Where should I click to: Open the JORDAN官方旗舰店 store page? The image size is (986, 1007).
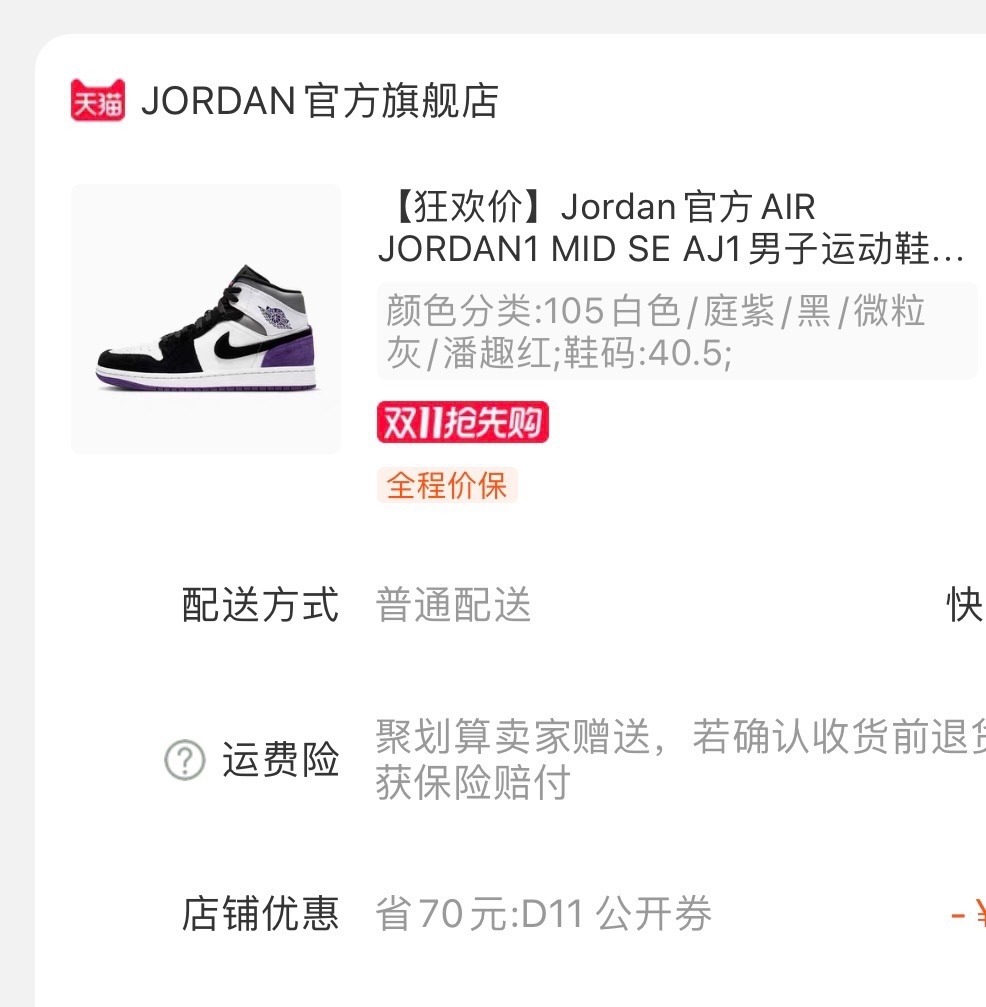pyautogui.click(x=318, y=102)
